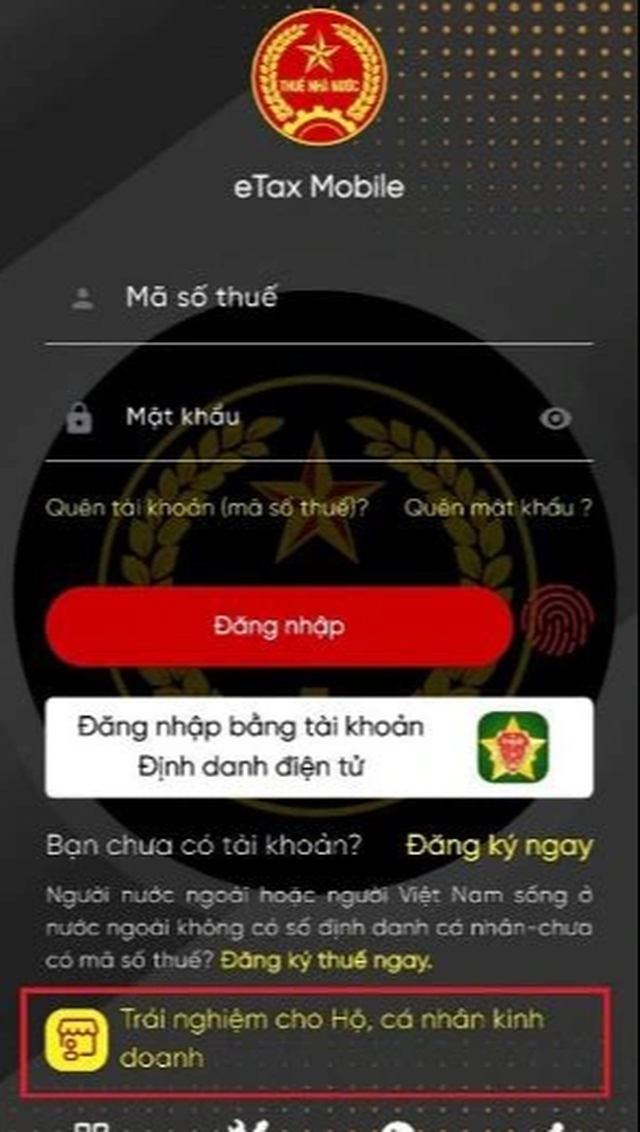Open the Đăng ký ngay link
640x1132 pixels.
point(499,845)
